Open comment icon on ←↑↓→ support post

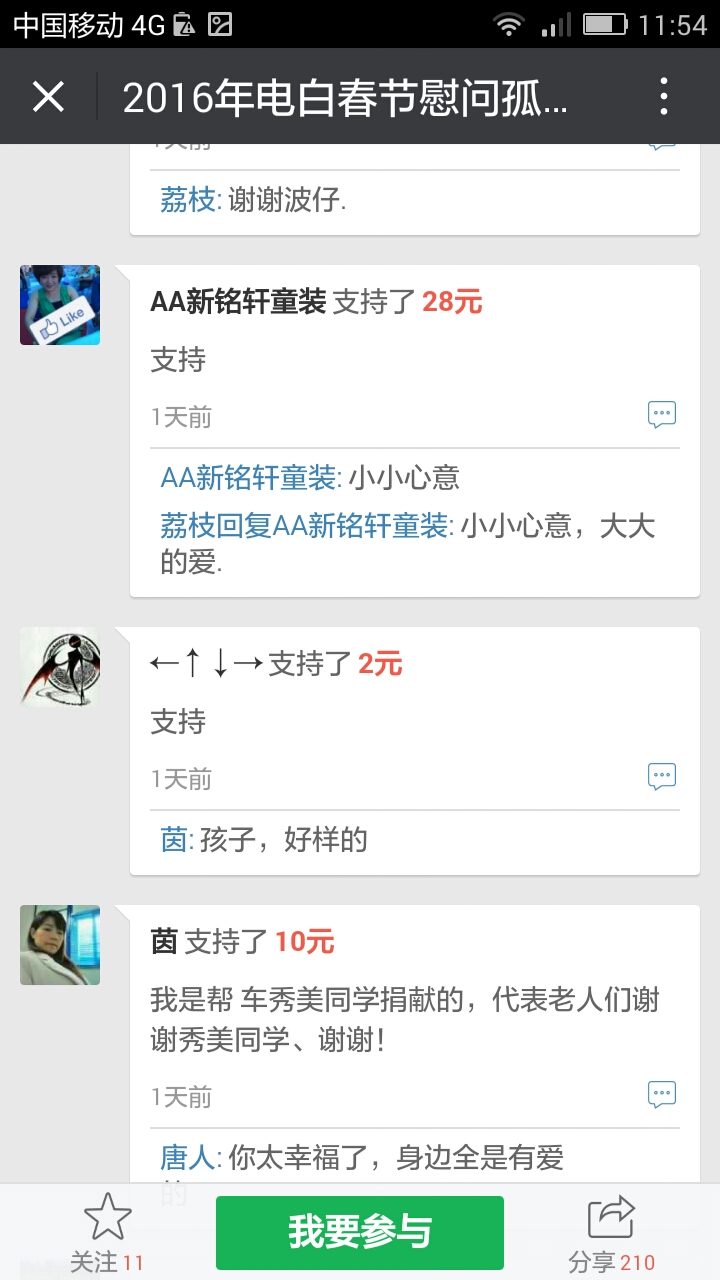(x=662, y=776)
